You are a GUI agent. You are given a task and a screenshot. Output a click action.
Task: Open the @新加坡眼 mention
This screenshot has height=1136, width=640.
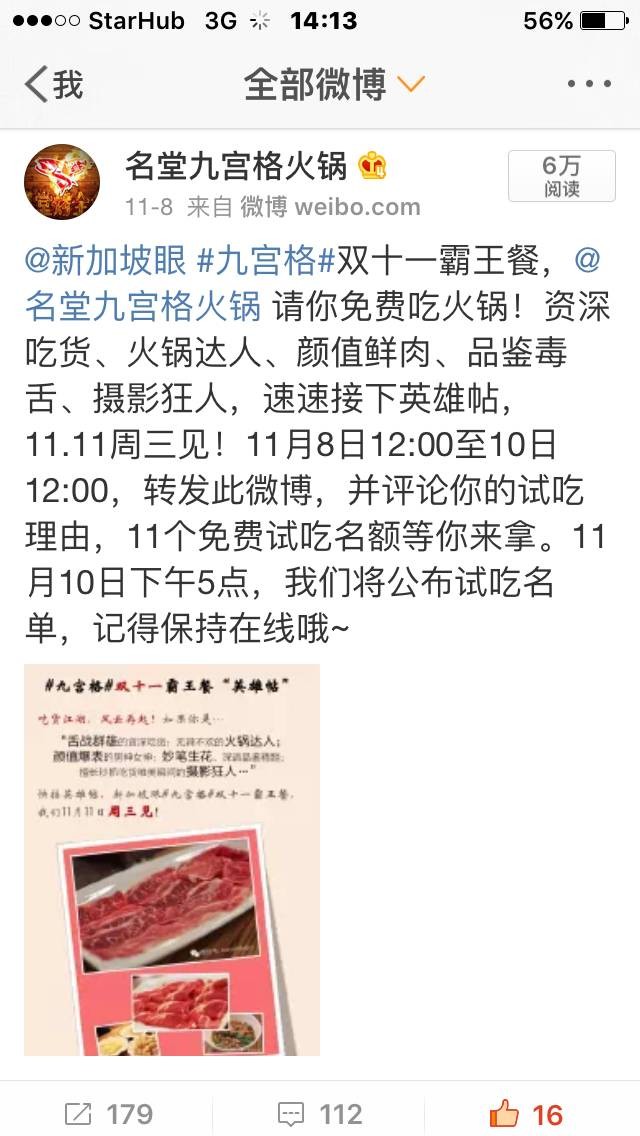point(106,261)
